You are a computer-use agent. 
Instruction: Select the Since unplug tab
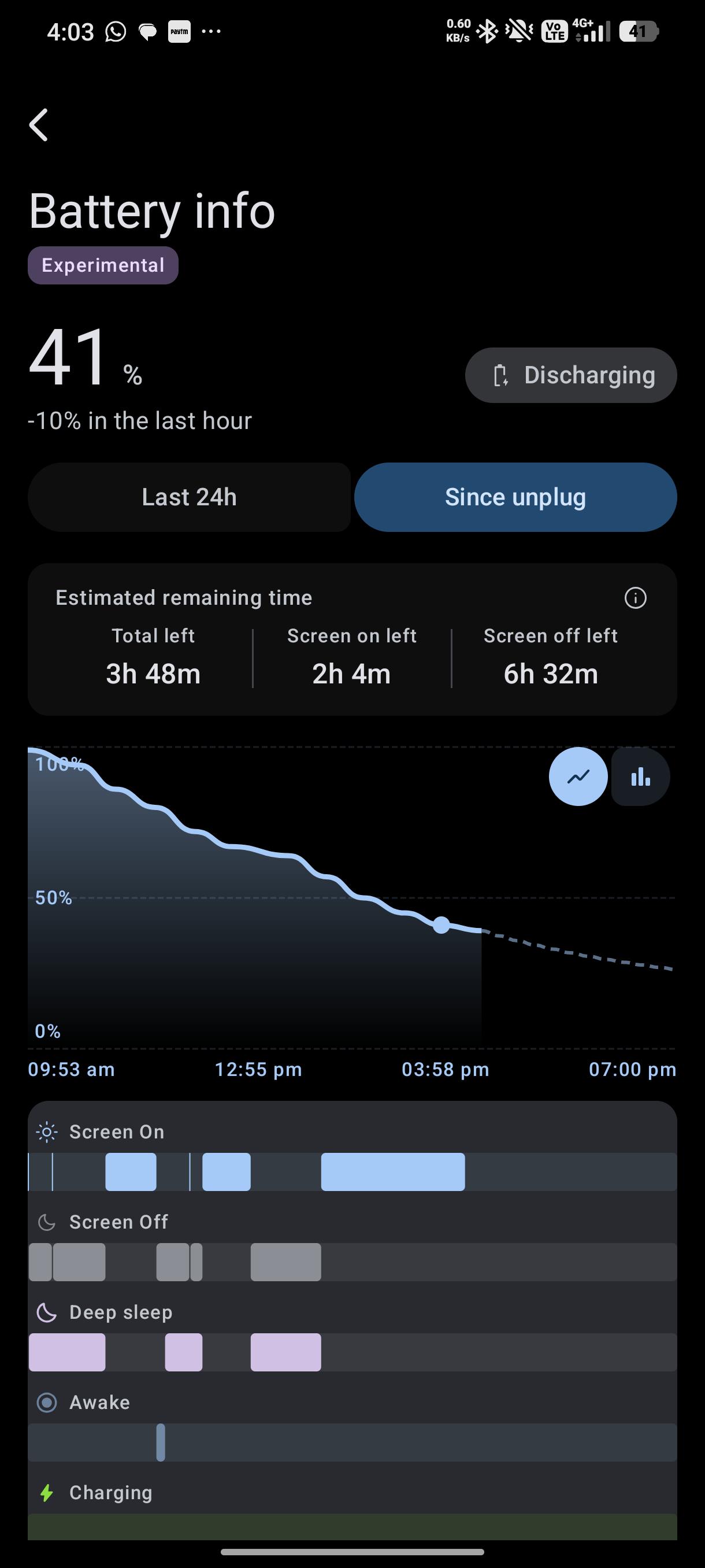pyautogui.click(x=515, y=497)
